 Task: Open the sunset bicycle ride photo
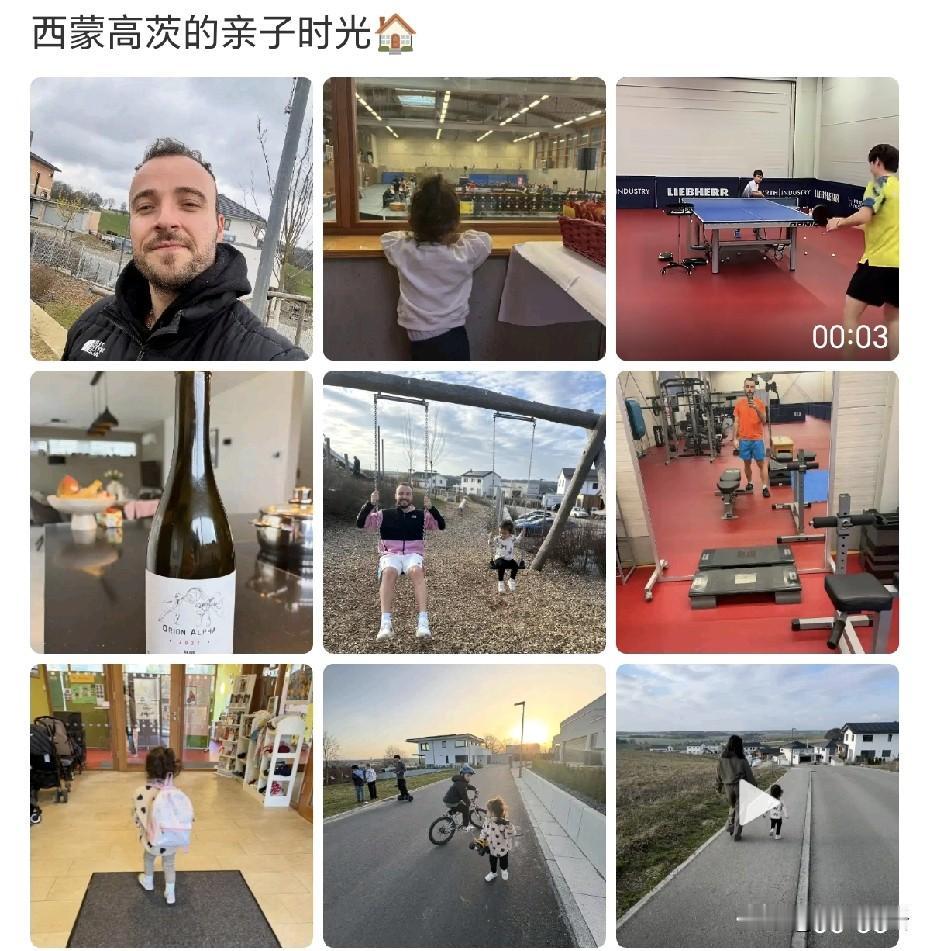pyautogui.click(x=462, y=803)
